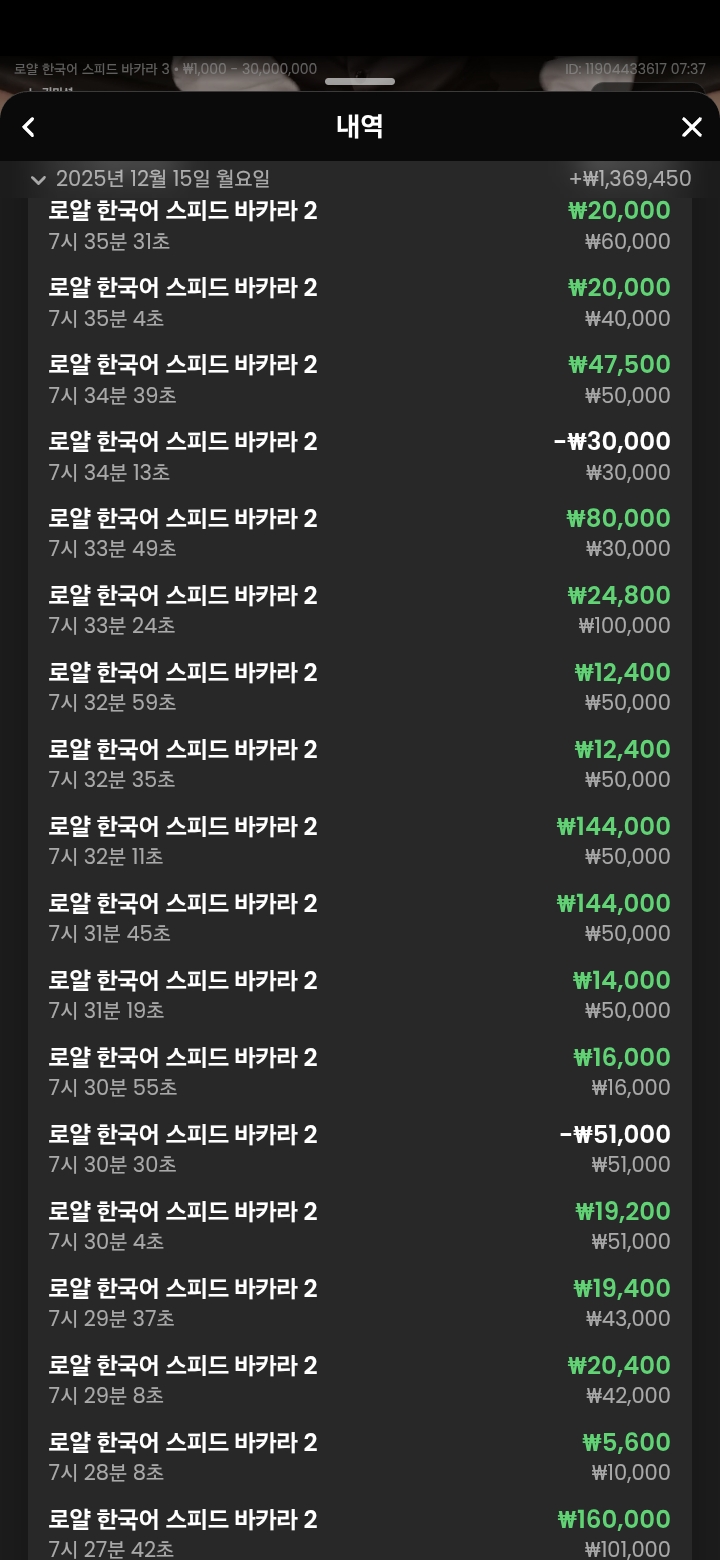View the 7시 30분 30초 -₩51,000 entry
This screenshot has height=1560, width=720.
tap(359, 1150)
